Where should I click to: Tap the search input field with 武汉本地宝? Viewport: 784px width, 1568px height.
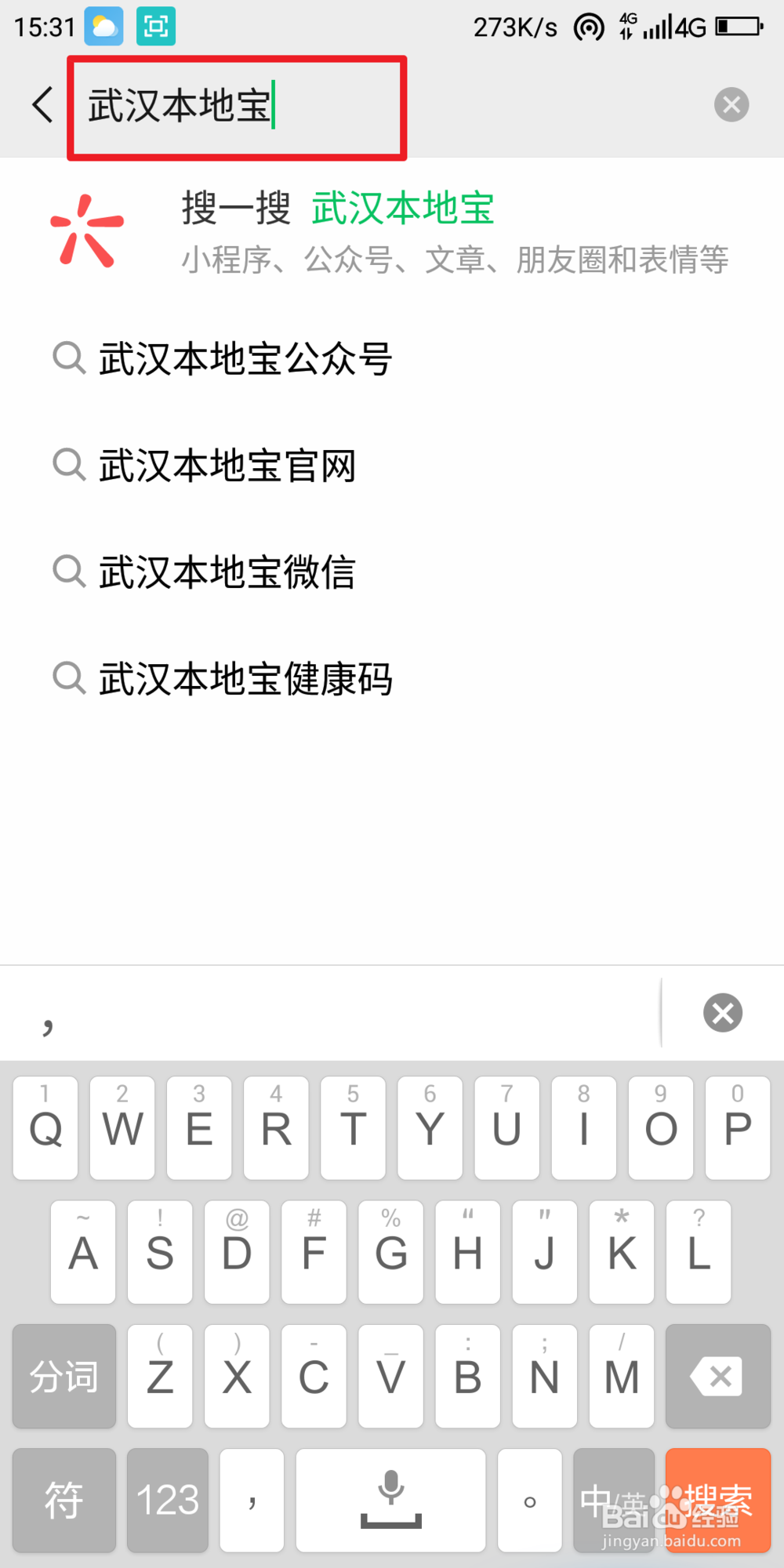pos(235,107)
